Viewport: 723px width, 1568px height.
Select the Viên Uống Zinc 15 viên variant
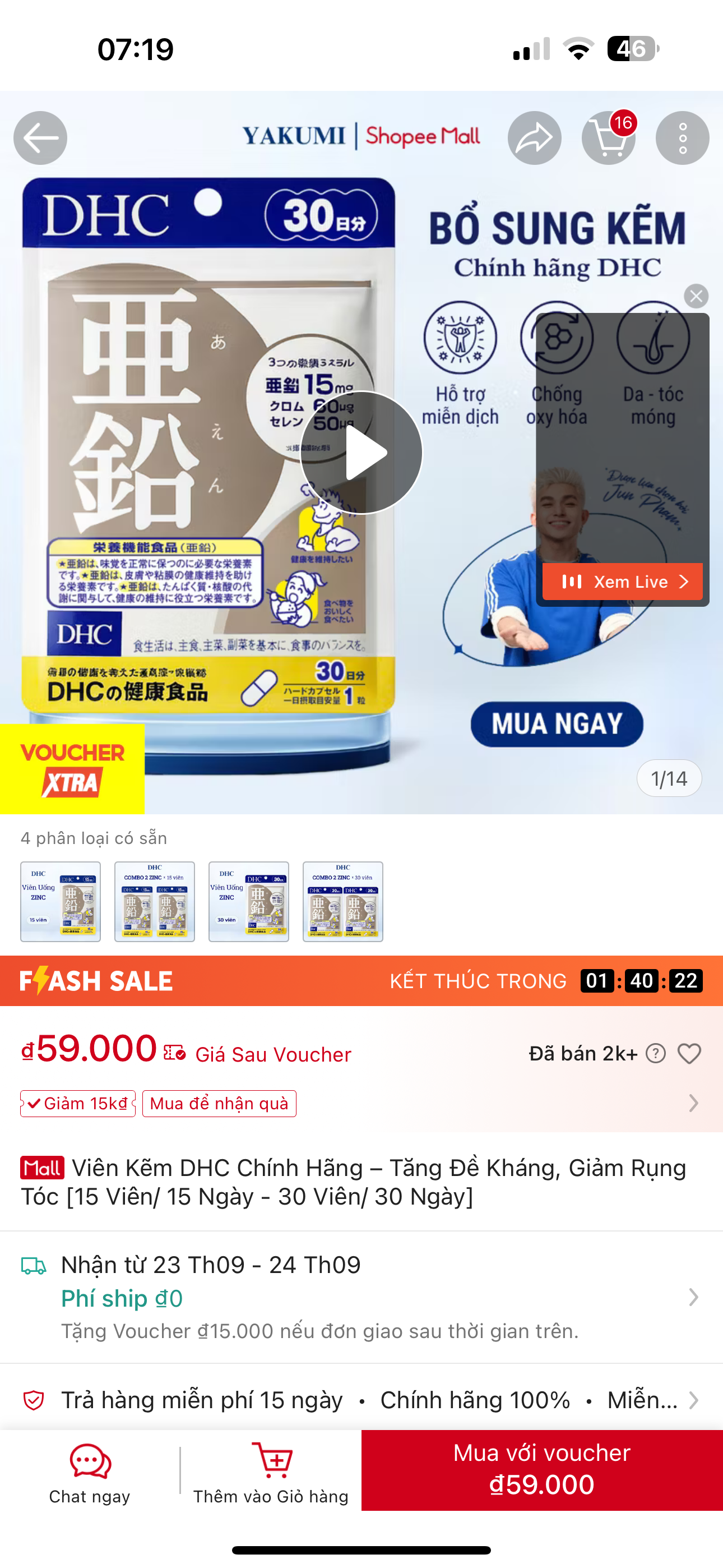pyautogui.click(x=61, y=901)
